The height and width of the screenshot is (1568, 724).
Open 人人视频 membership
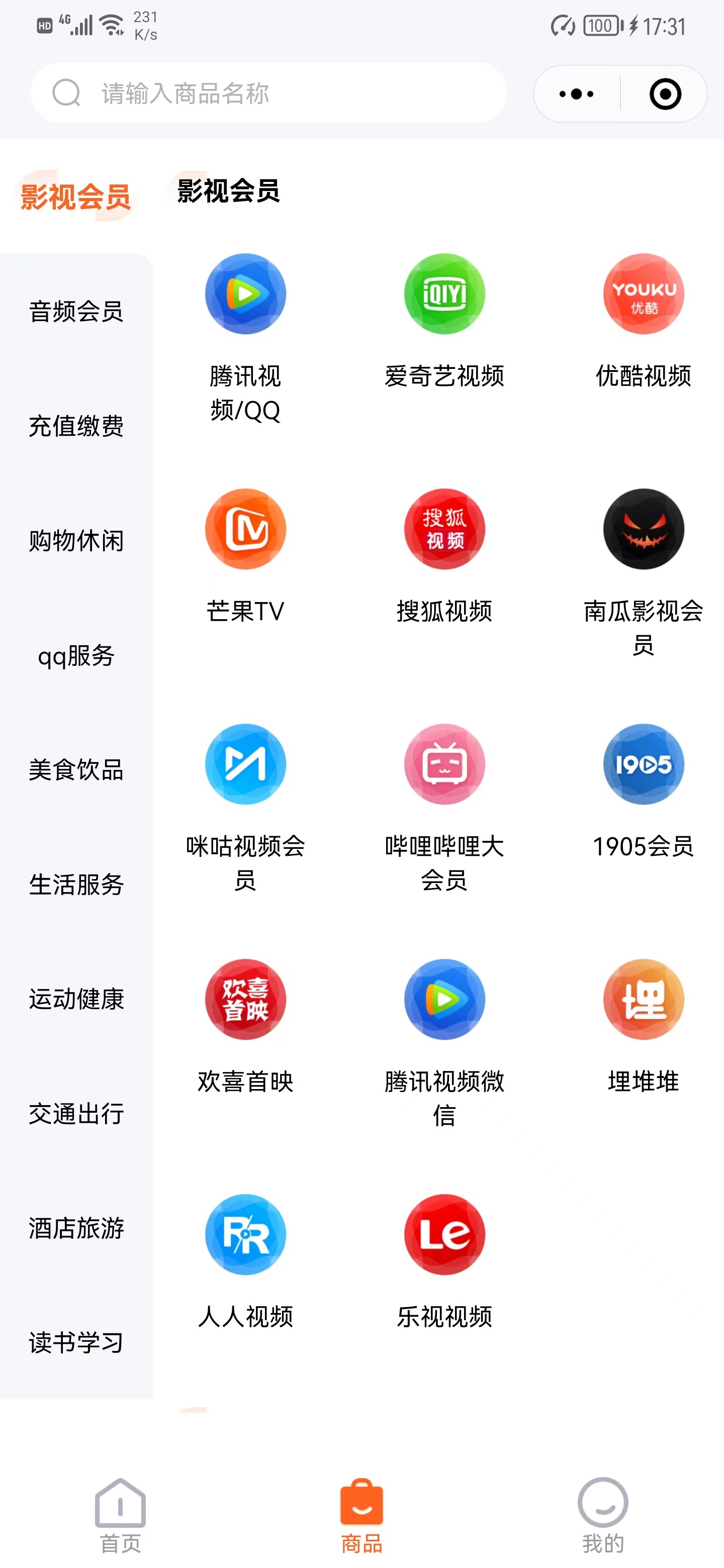[245, 1261]
